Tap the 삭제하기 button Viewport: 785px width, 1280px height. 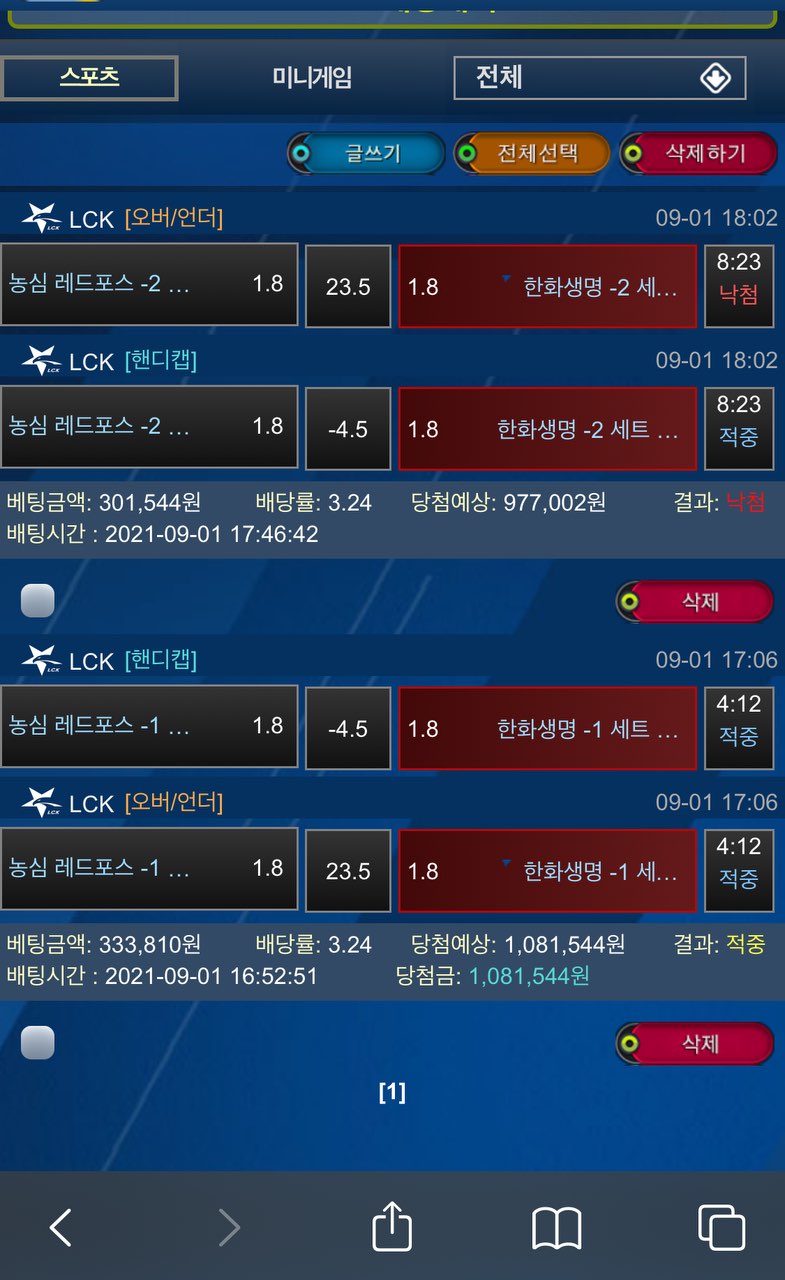tap(698, 154)
